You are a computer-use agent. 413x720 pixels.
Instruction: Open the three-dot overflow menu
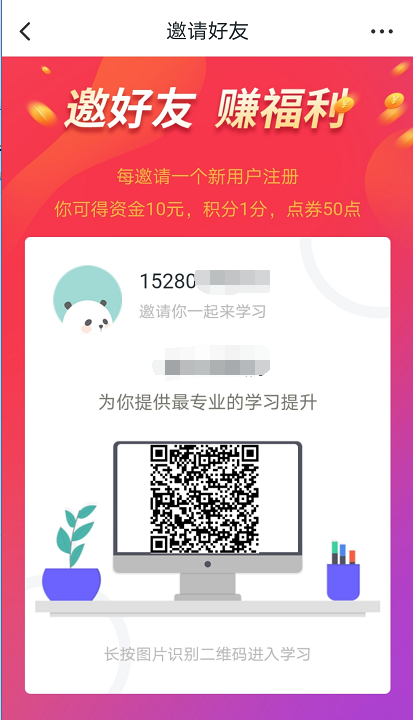point(382,31)
